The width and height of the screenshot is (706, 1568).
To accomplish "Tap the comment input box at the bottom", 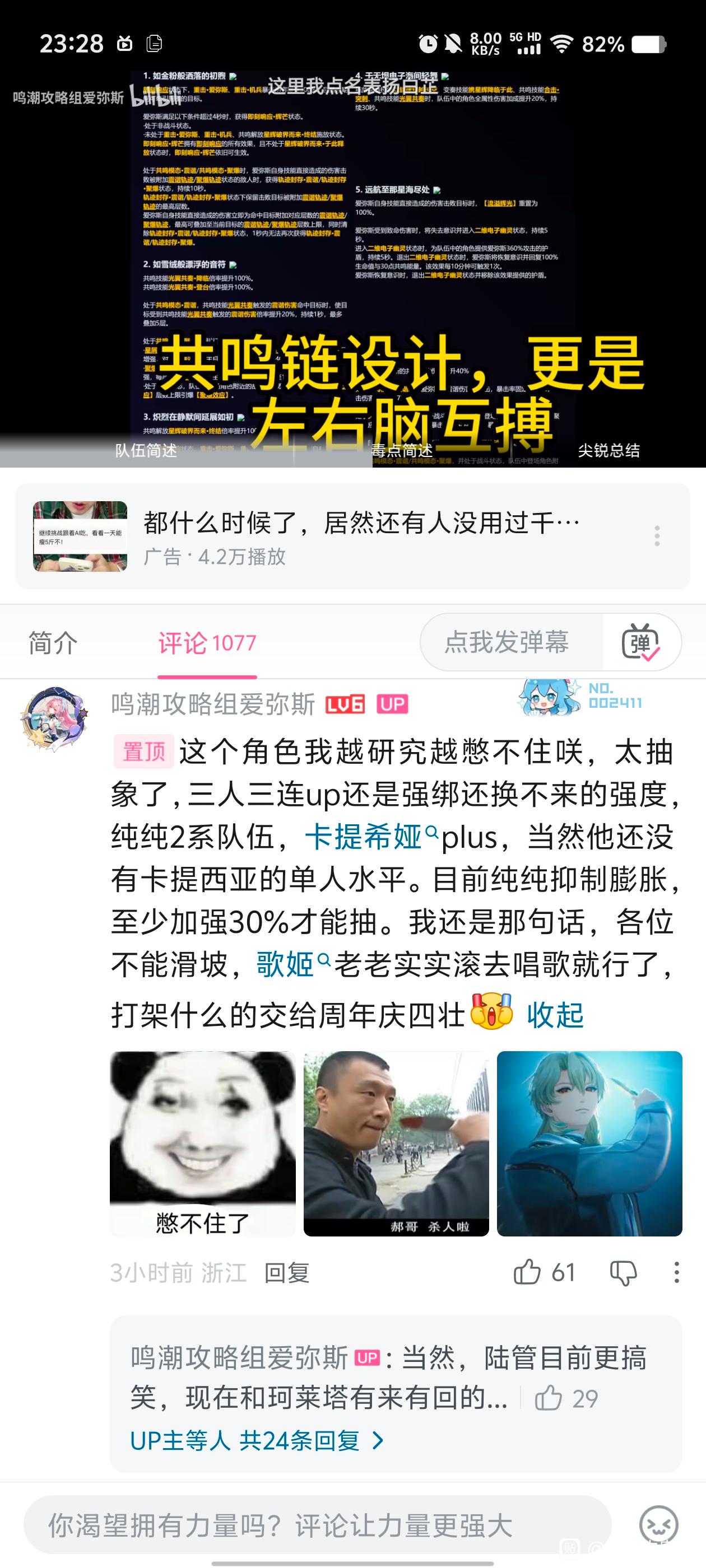I will point(317,1524).
